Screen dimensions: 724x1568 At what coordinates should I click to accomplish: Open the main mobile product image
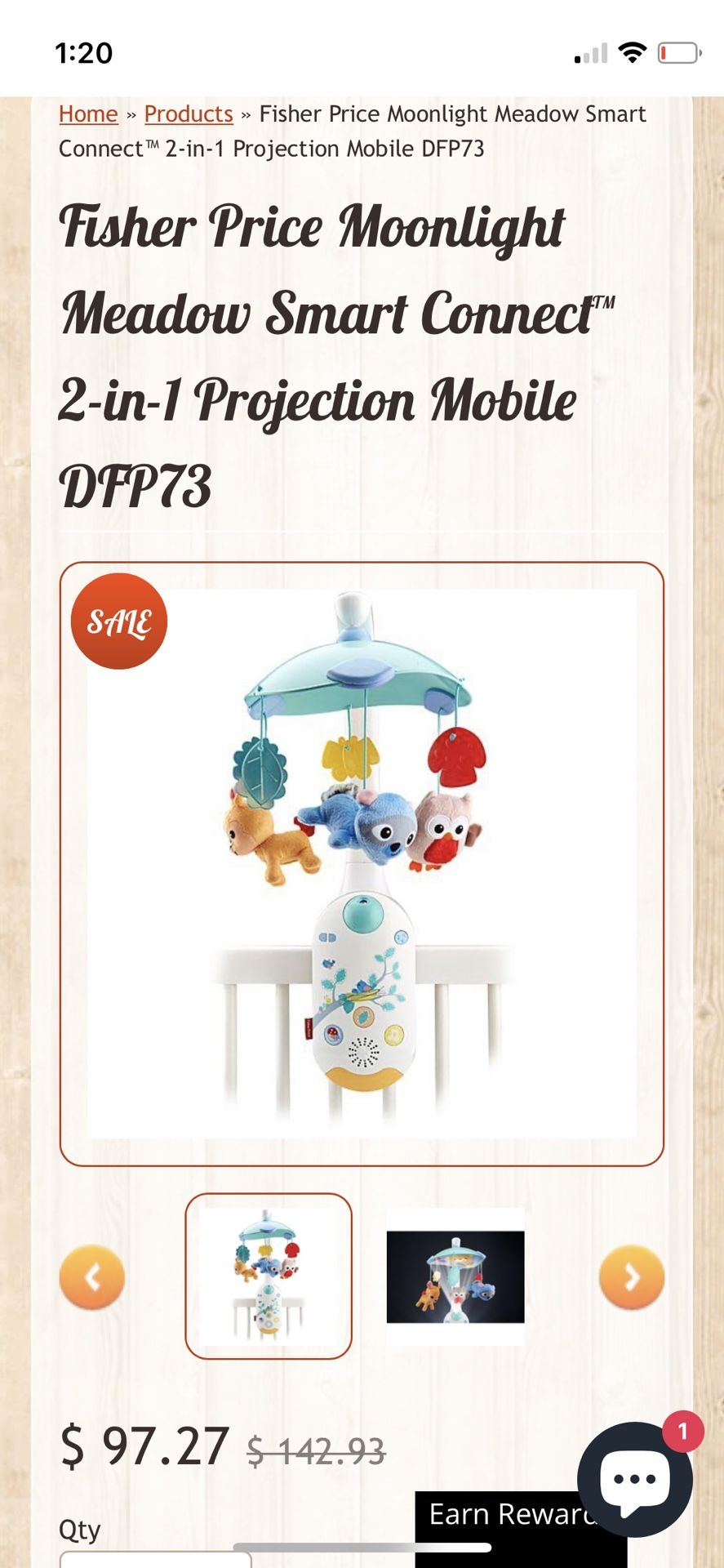click(x=362, y=863)
